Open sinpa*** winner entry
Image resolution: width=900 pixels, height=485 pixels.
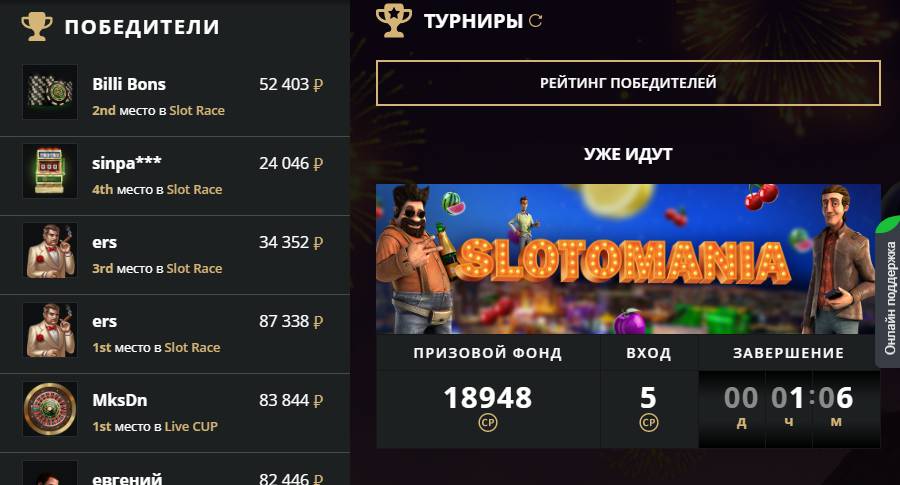pyautogui.click(x=175, y=175)
